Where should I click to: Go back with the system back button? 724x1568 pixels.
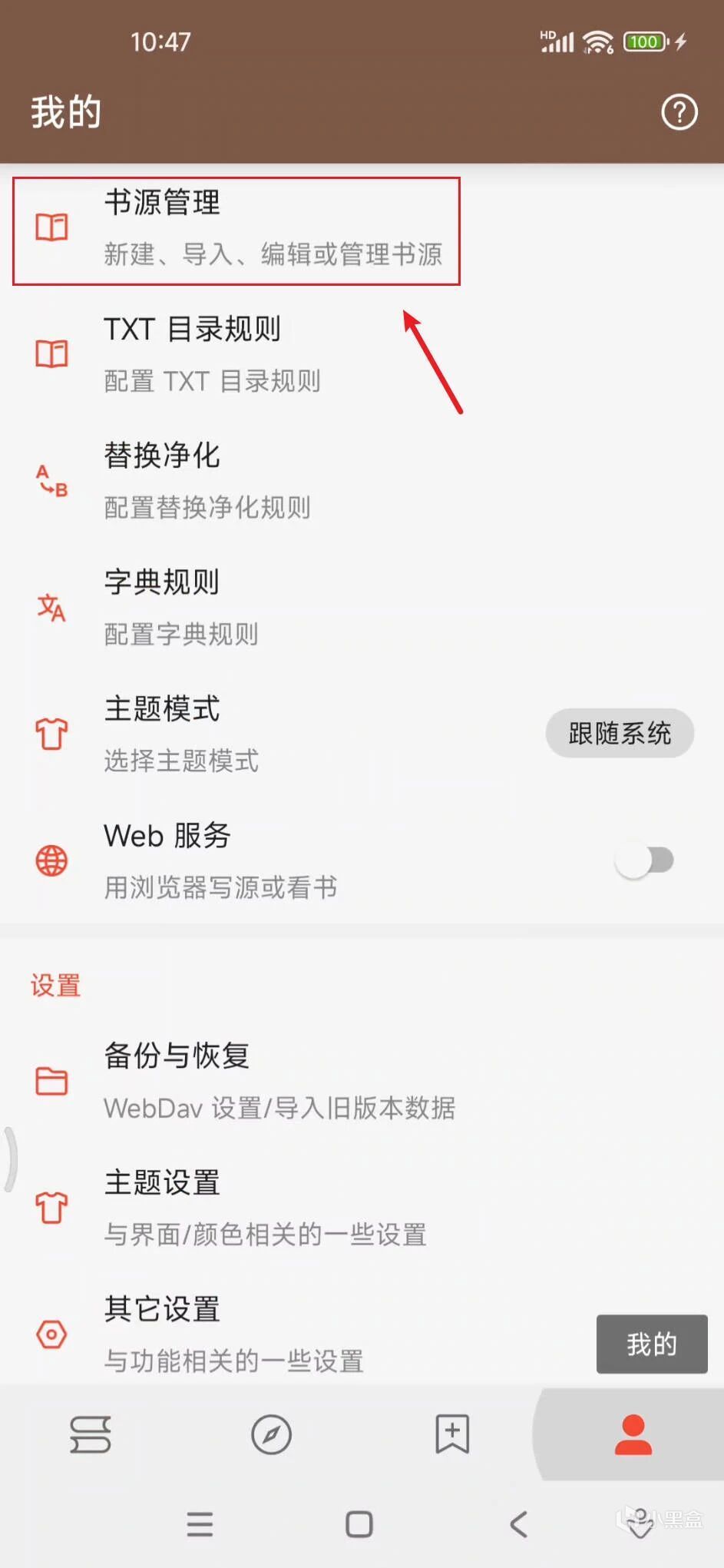(x=519, y=1524)
